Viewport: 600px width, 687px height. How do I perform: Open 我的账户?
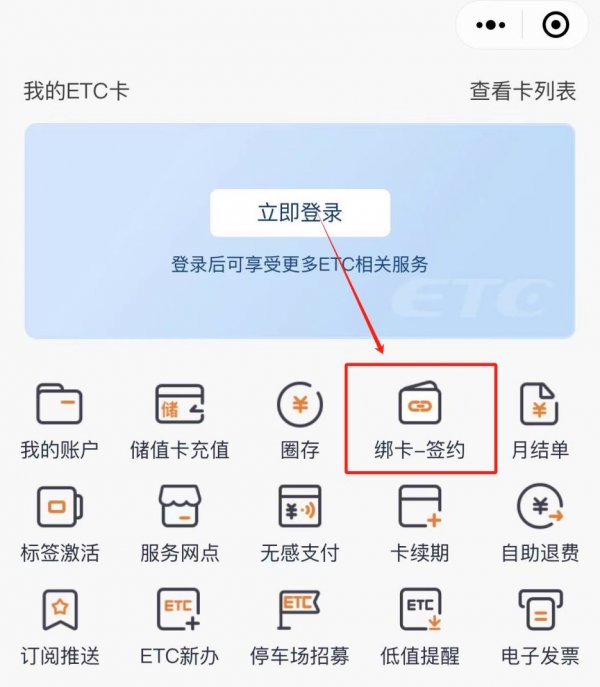(x=59, y=419)
